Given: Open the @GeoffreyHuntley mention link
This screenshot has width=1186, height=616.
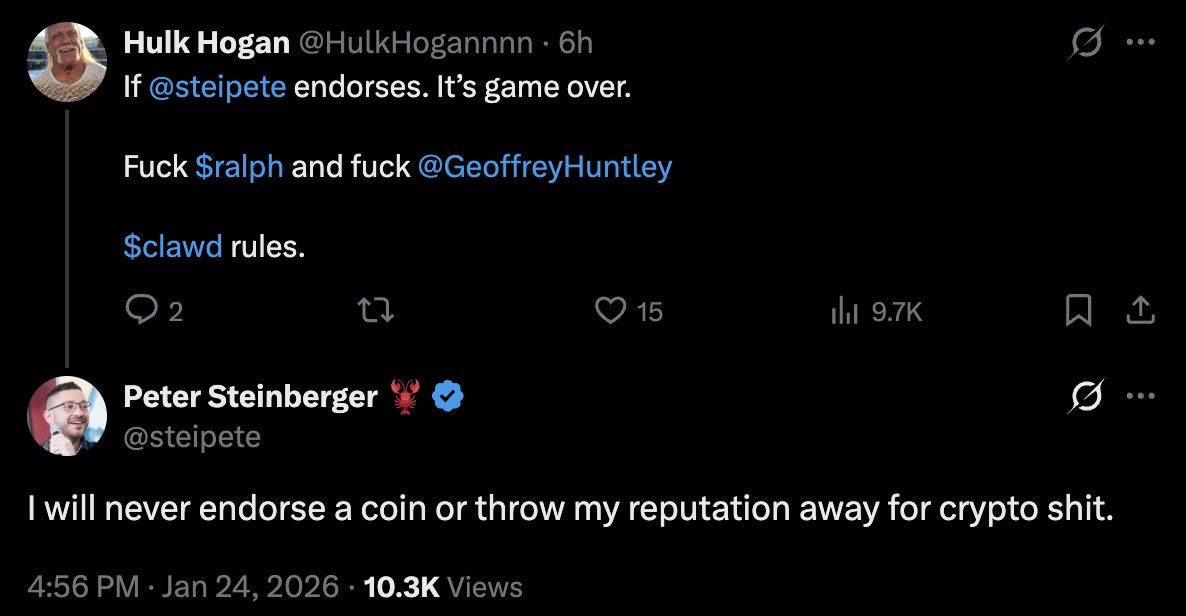Looking at the screenshot, I should [544, 166].
